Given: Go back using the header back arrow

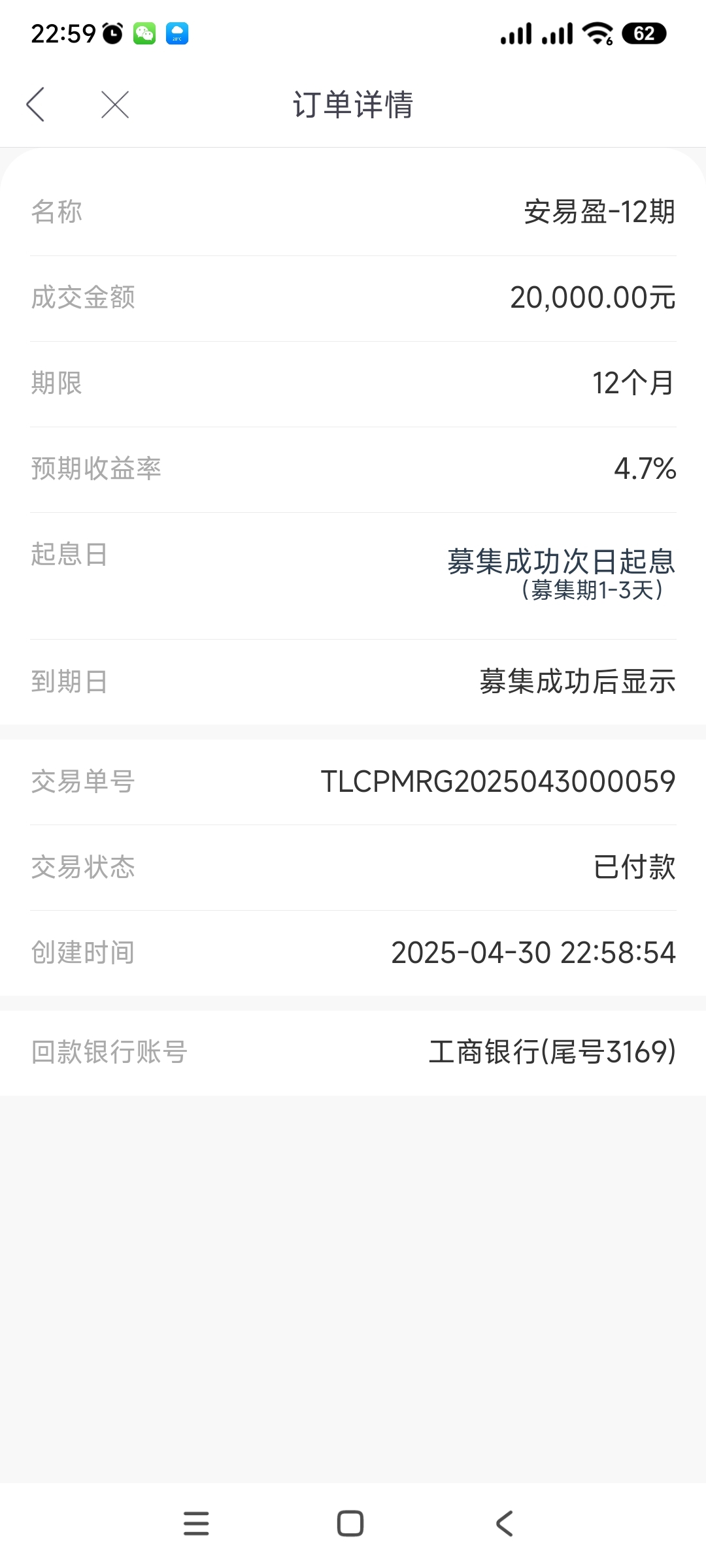Looking at the screenshot, I should (35, 105).
